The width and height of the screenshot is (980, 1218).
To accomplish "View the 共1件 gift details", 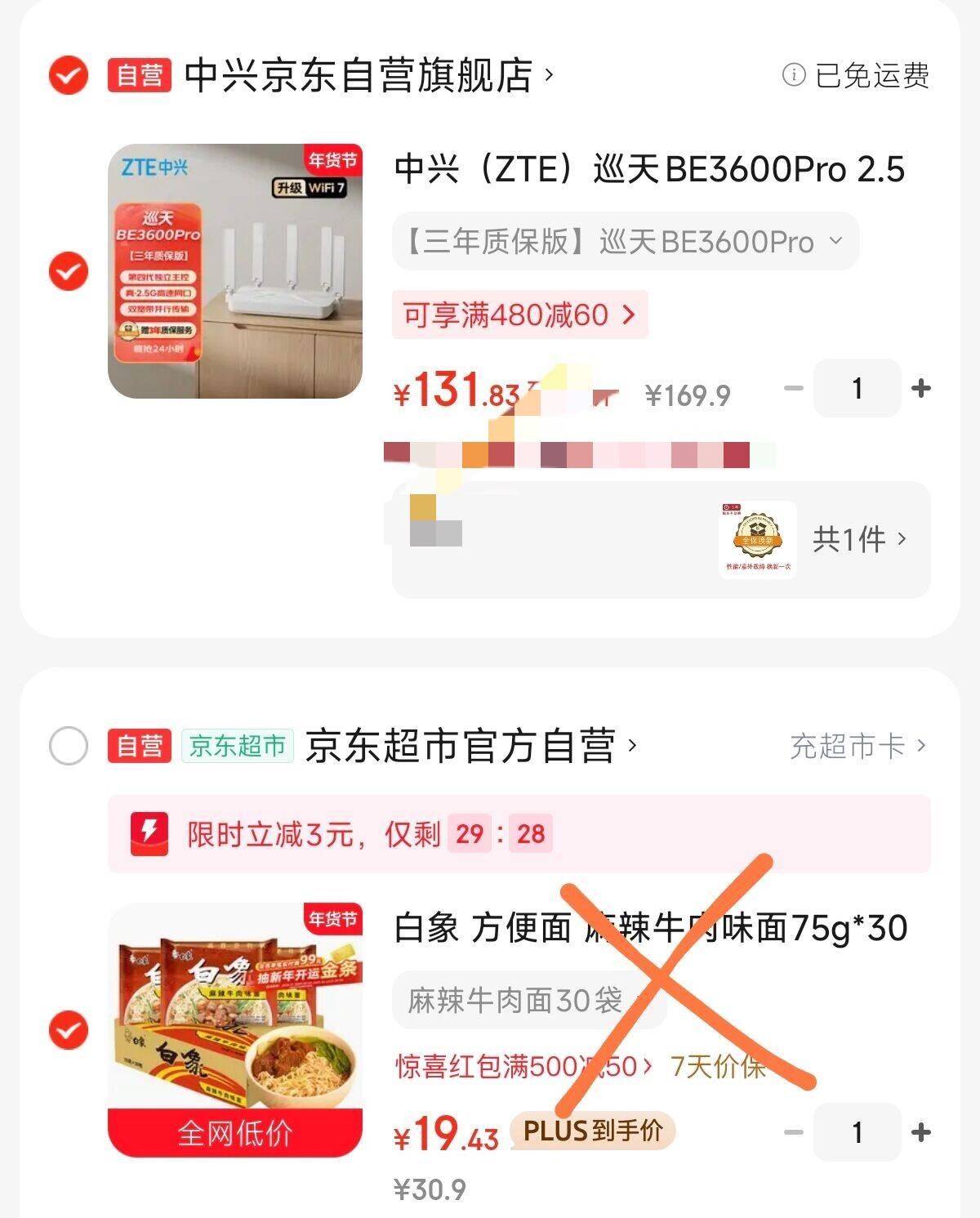I will coord(858,539).
